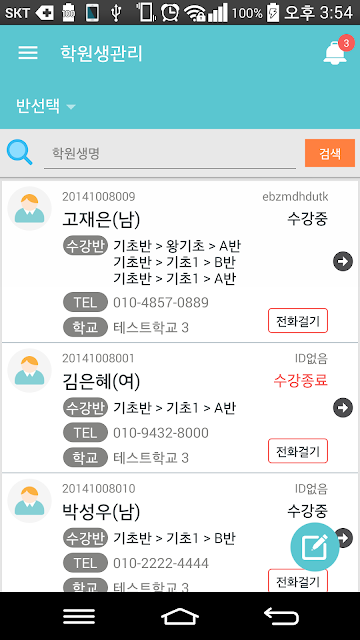The image size is (360, 640).
Task: Open the notifications bell
Action: tap(336, 52)
